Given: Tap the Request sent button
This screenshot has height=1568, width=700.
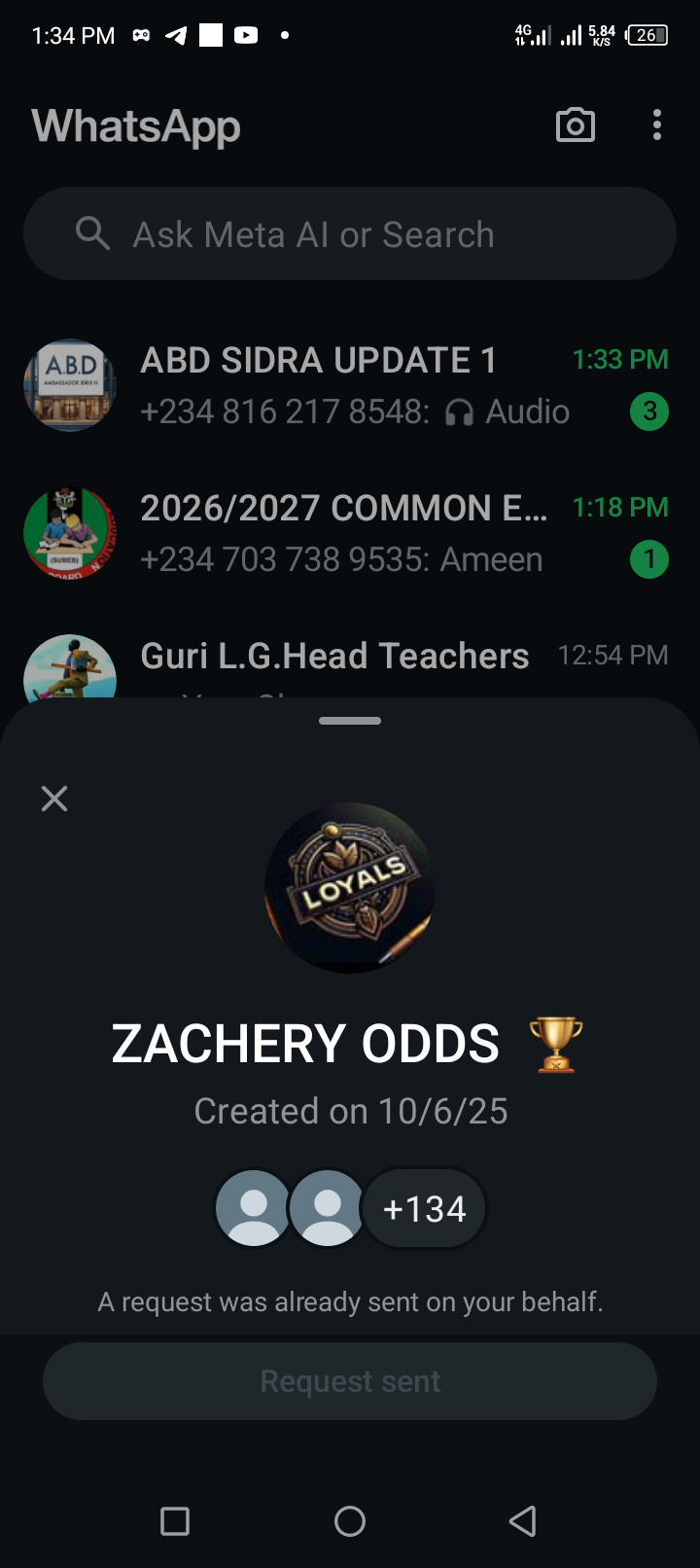Looking at the screenshot, I should tap(350, 1381).
